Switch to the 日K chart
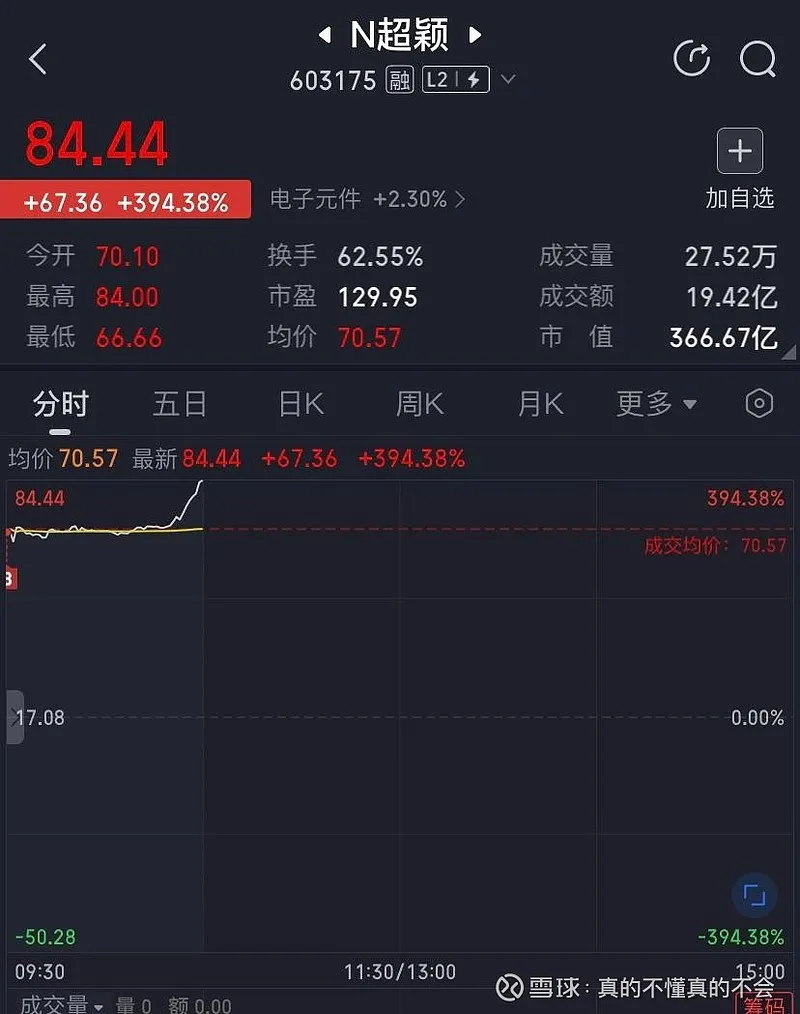This screenshot has height=1014, width=800. pyautogui.click(x=301, y=404)
